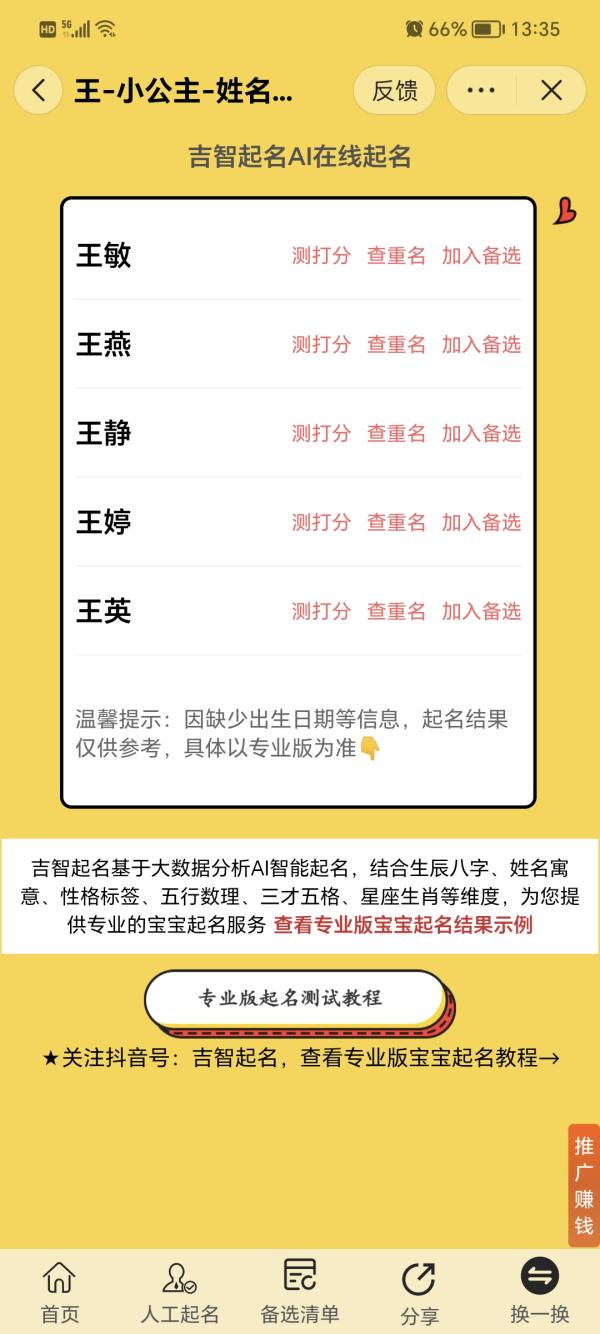The width and height of the screenshot is (600, 1334).
Task: Add 王燕 to 备选 list
Action: (x=481, y=344)
